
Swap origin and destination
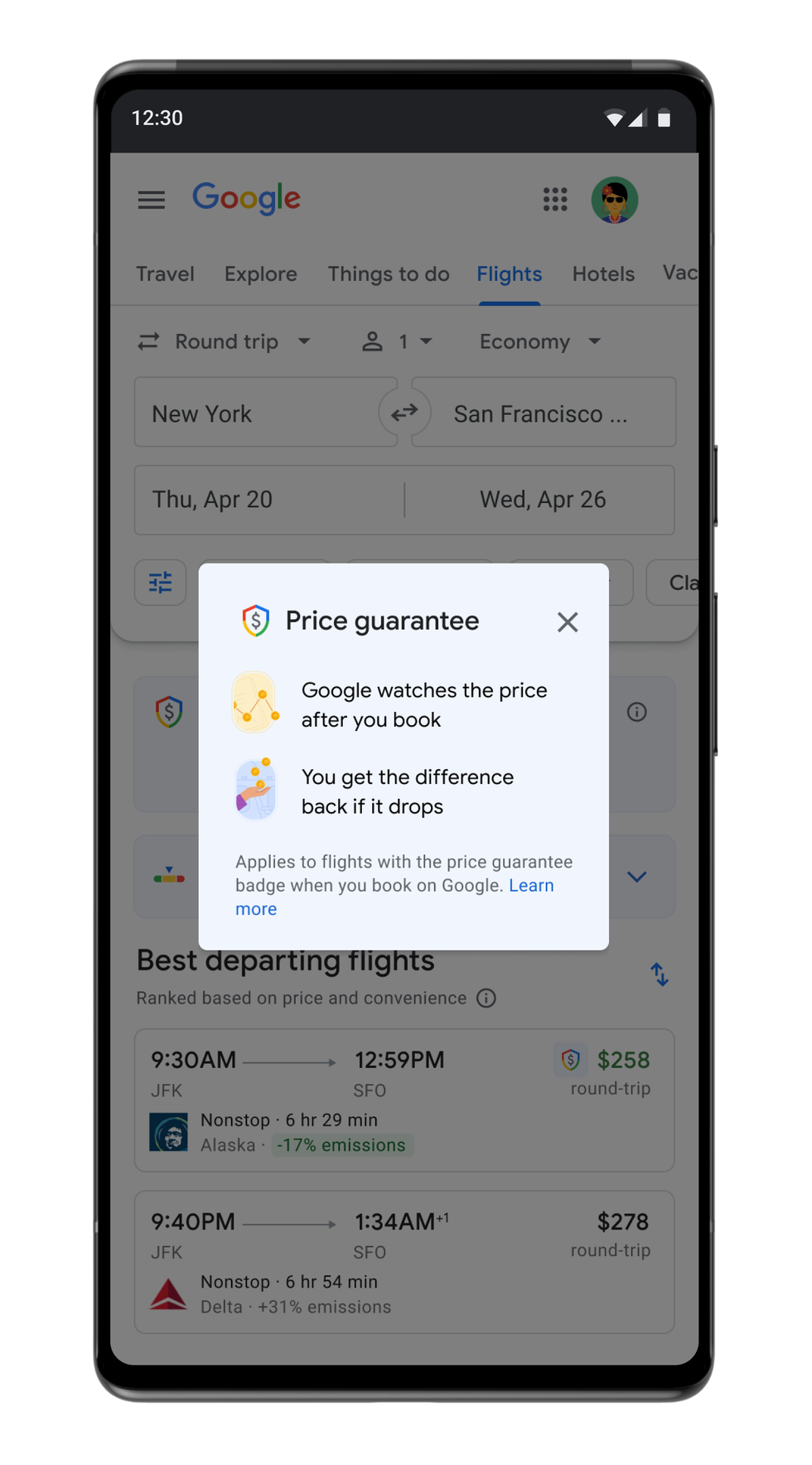point(404,413)
